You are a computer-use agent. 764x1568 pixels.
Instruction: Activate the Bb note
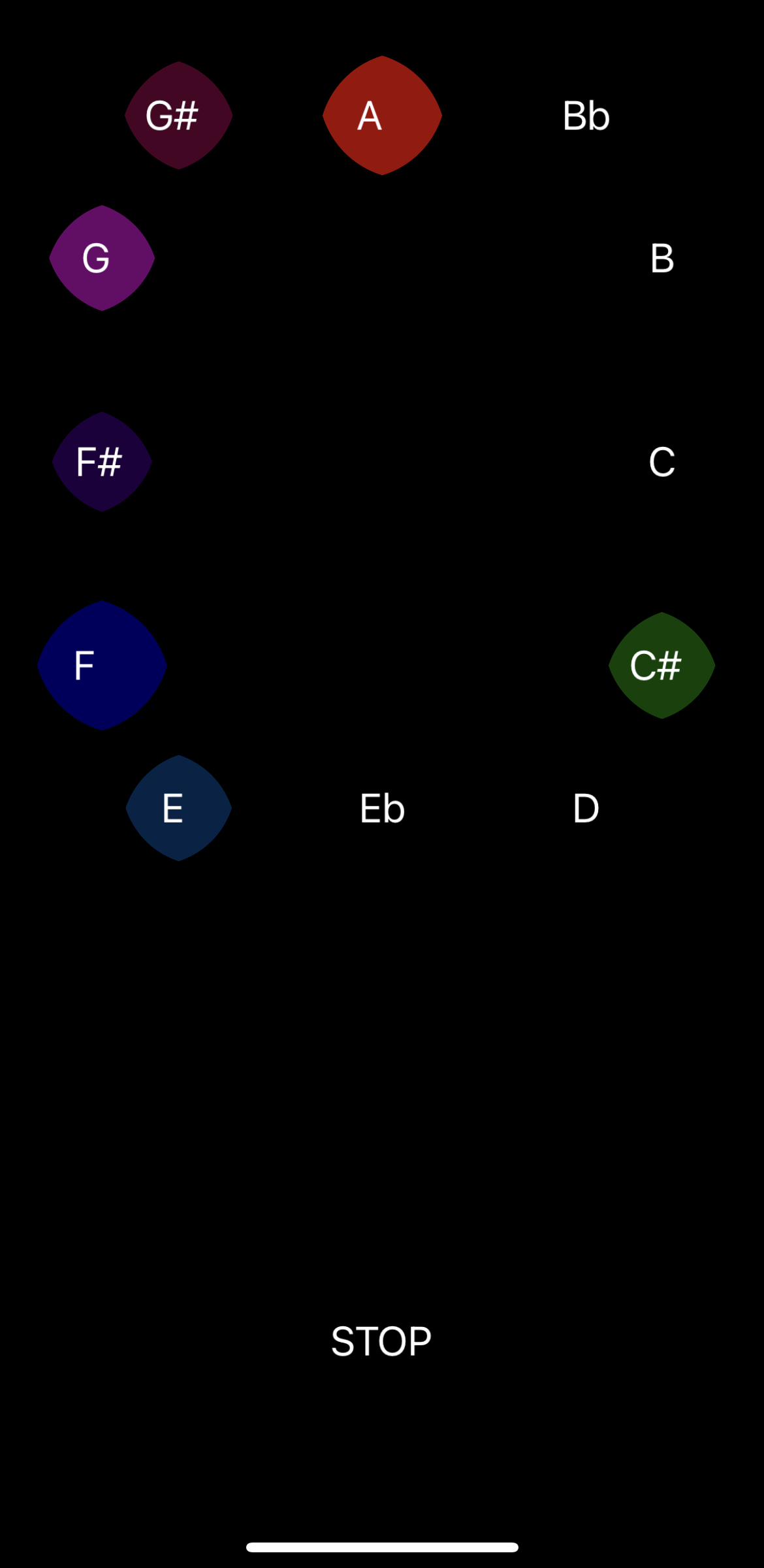click(x=585, y=116)
